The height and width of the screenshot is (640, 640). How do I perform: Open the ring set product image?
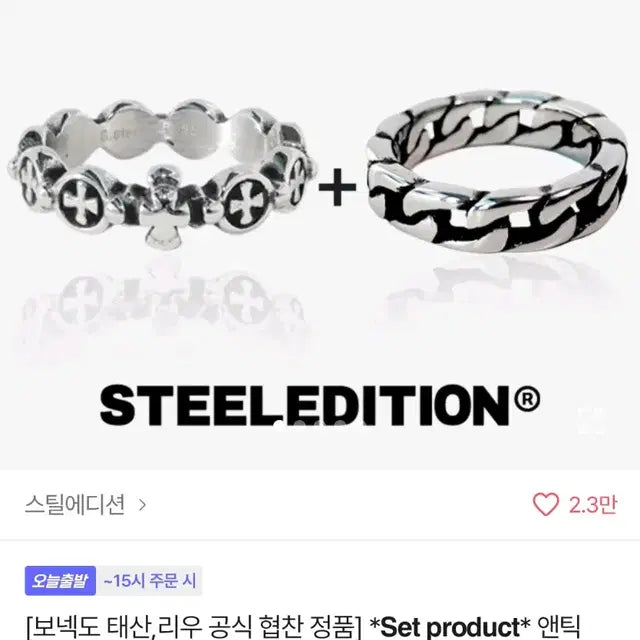coord(320,230)
